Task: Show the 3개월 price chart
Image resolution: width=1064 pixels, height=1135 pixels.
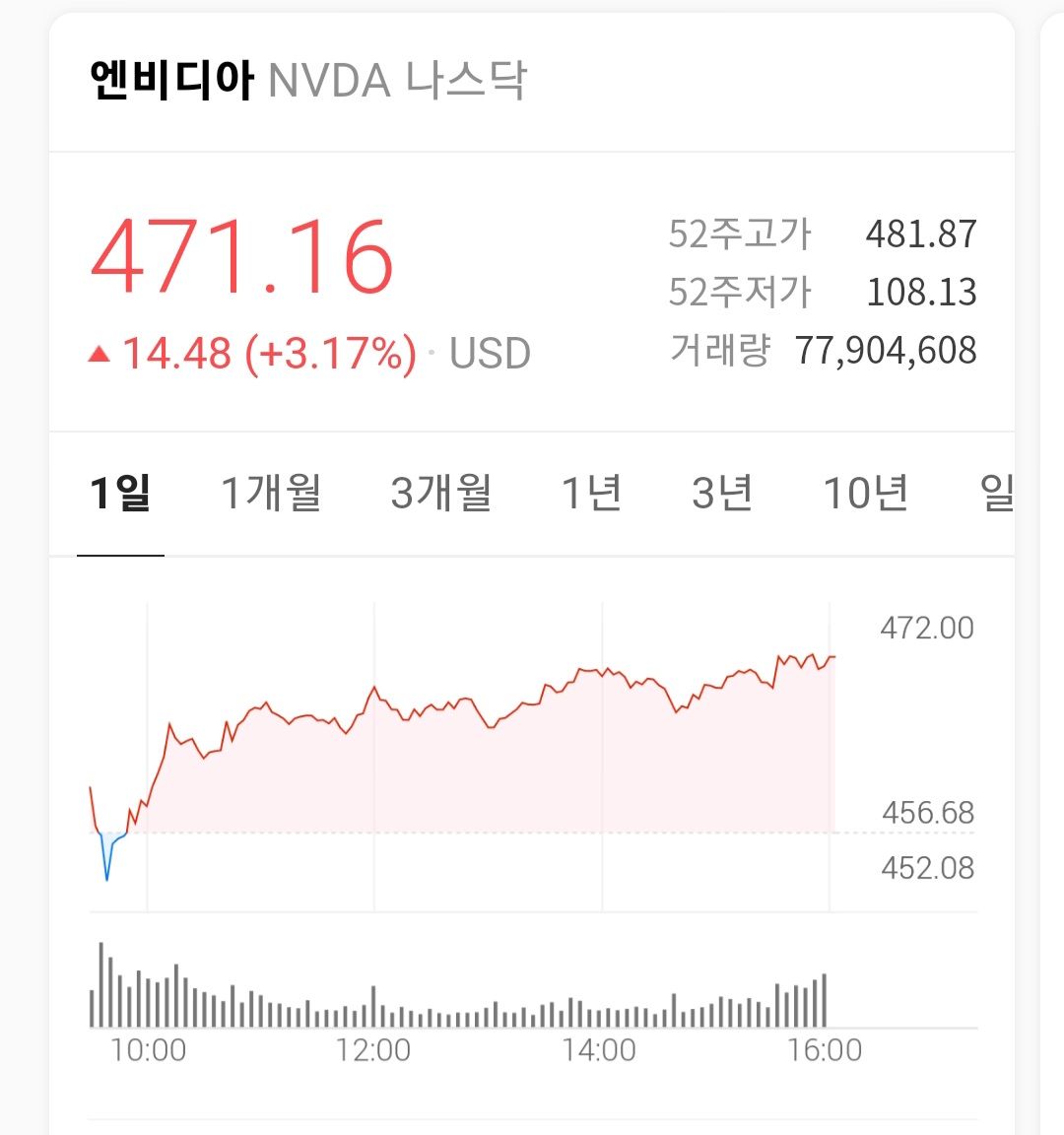Action: click(441, 493)
